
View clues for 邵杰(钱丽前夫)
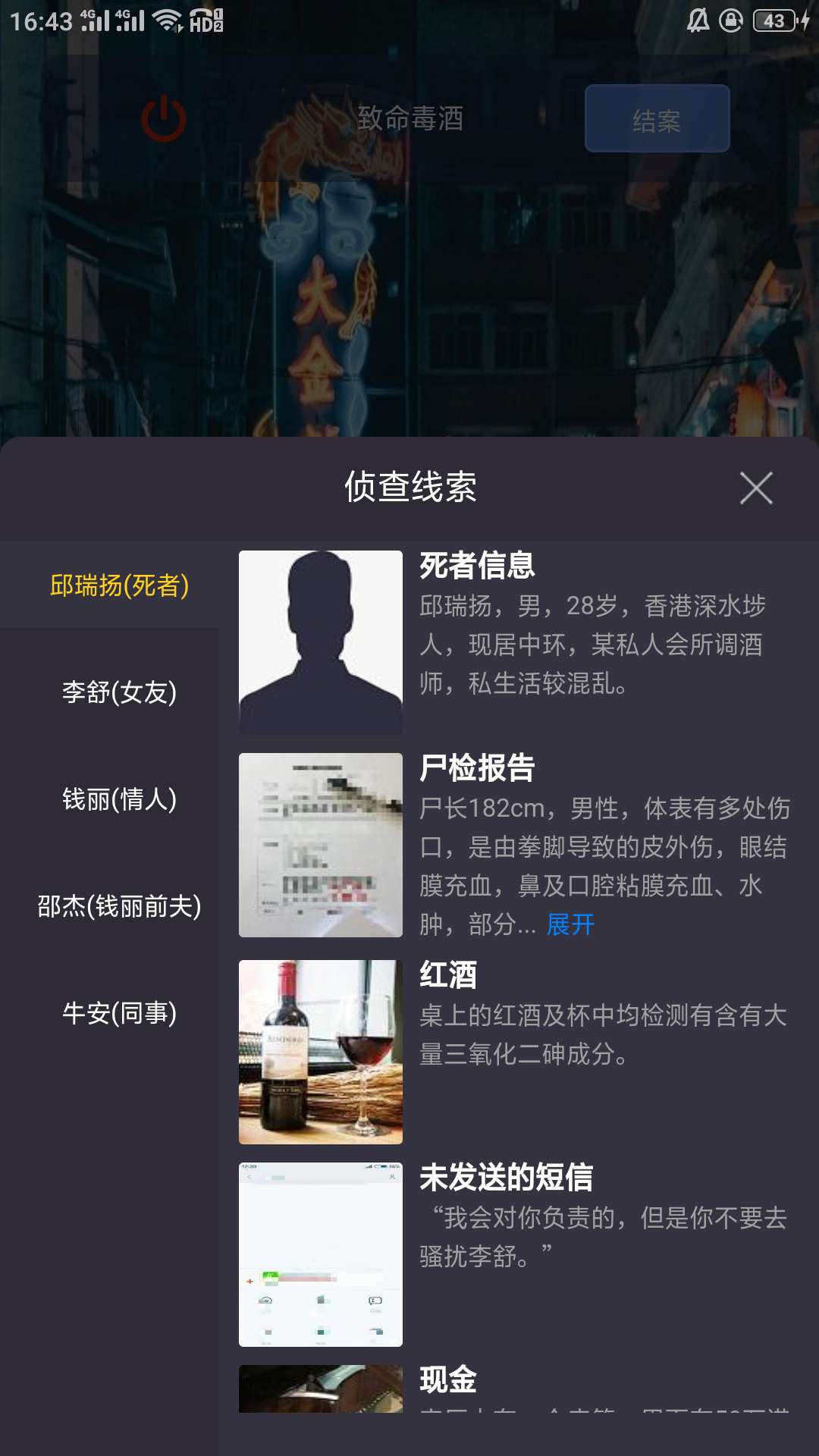coord(119,906)
